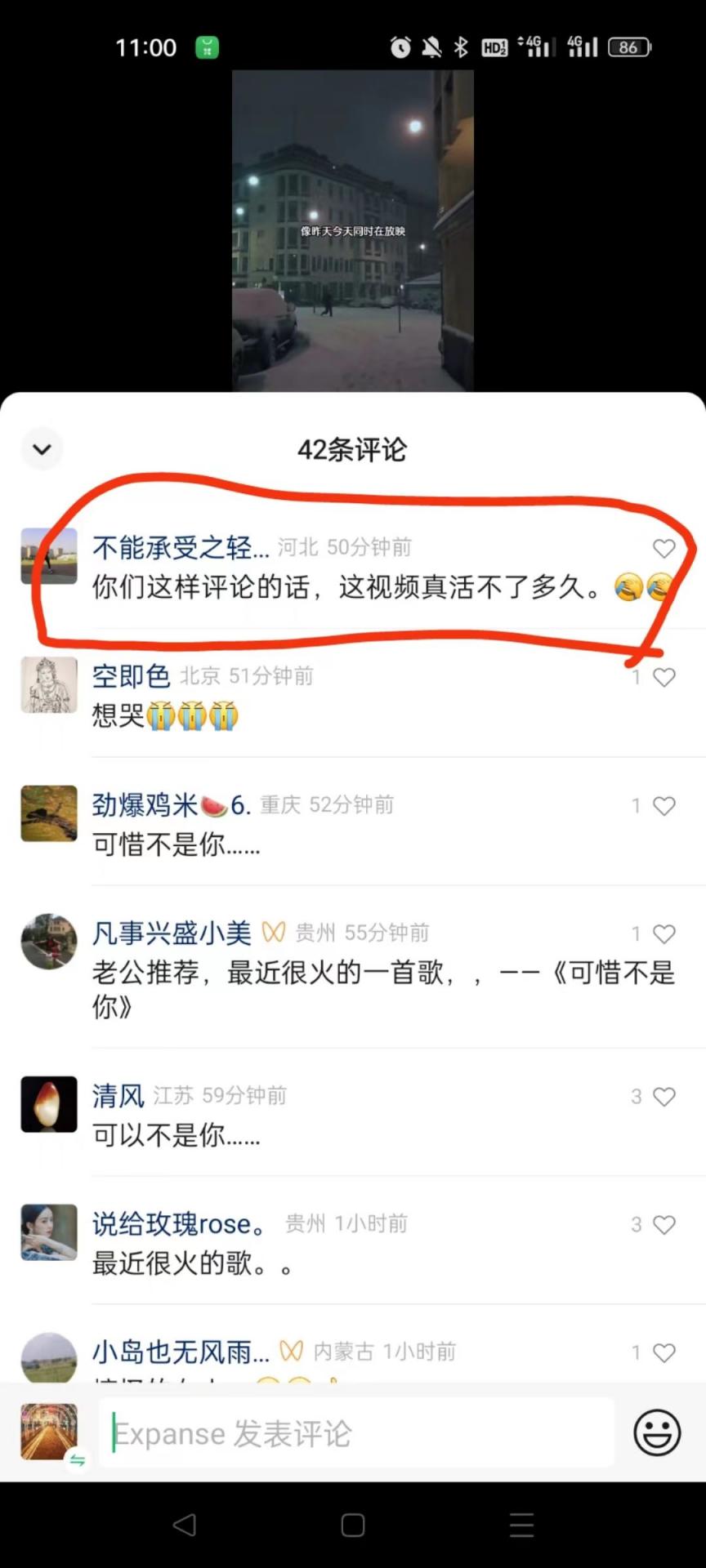The width and height of the screenshot is (706, 1568).
Task: Tap the 发表评论 comment input field
Action: tap(356, 1433)
